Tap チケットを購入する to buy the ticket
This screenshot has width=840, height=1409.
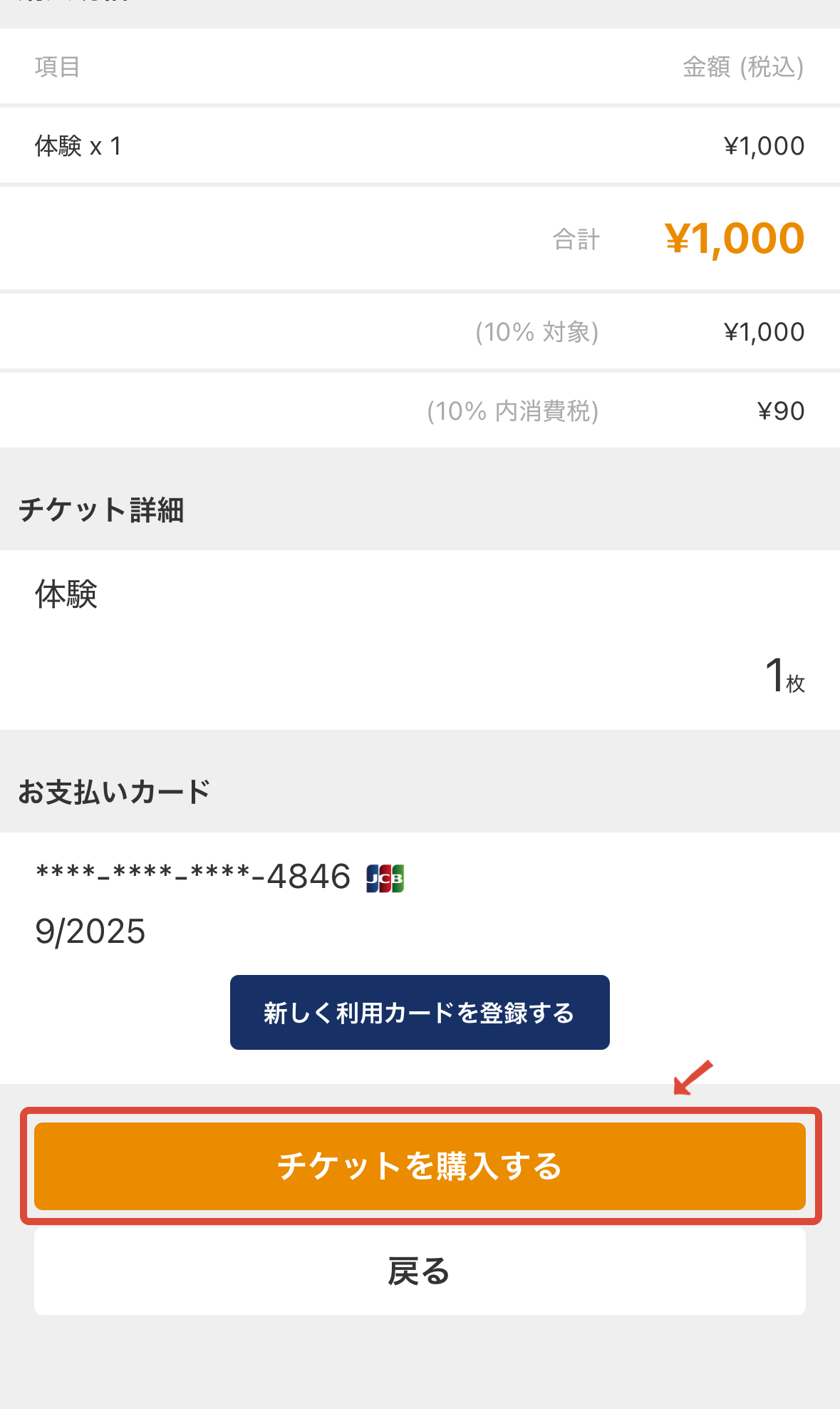420,1166
